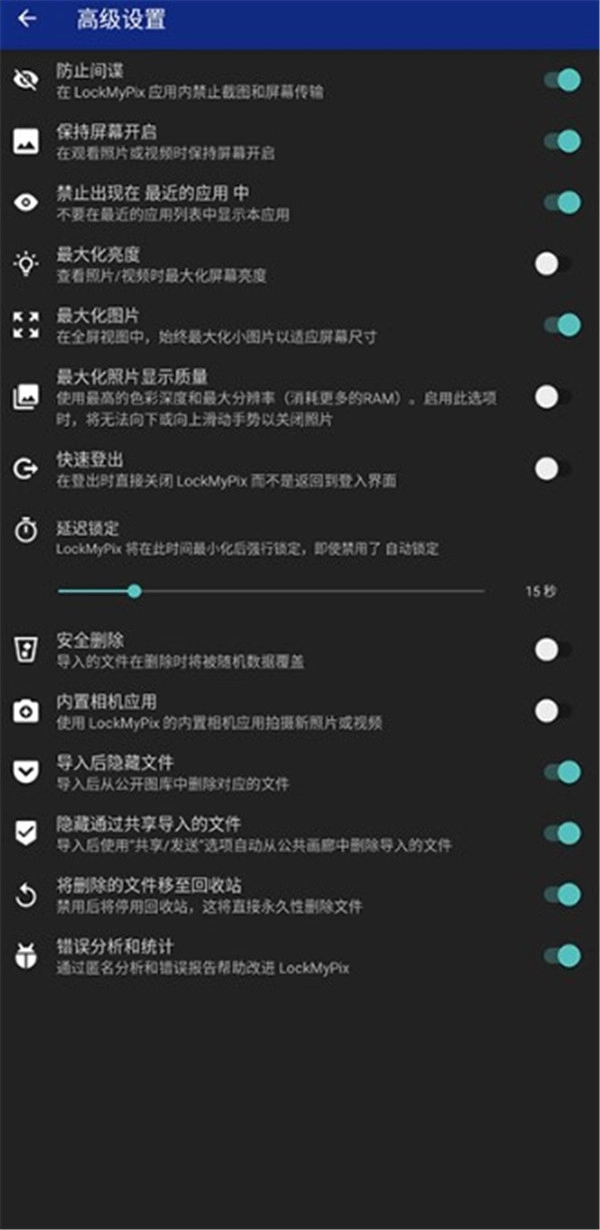Turn off 将删除的文件移至回收站
Viewport: 600px width, 1230px height.
click(561, 894)
